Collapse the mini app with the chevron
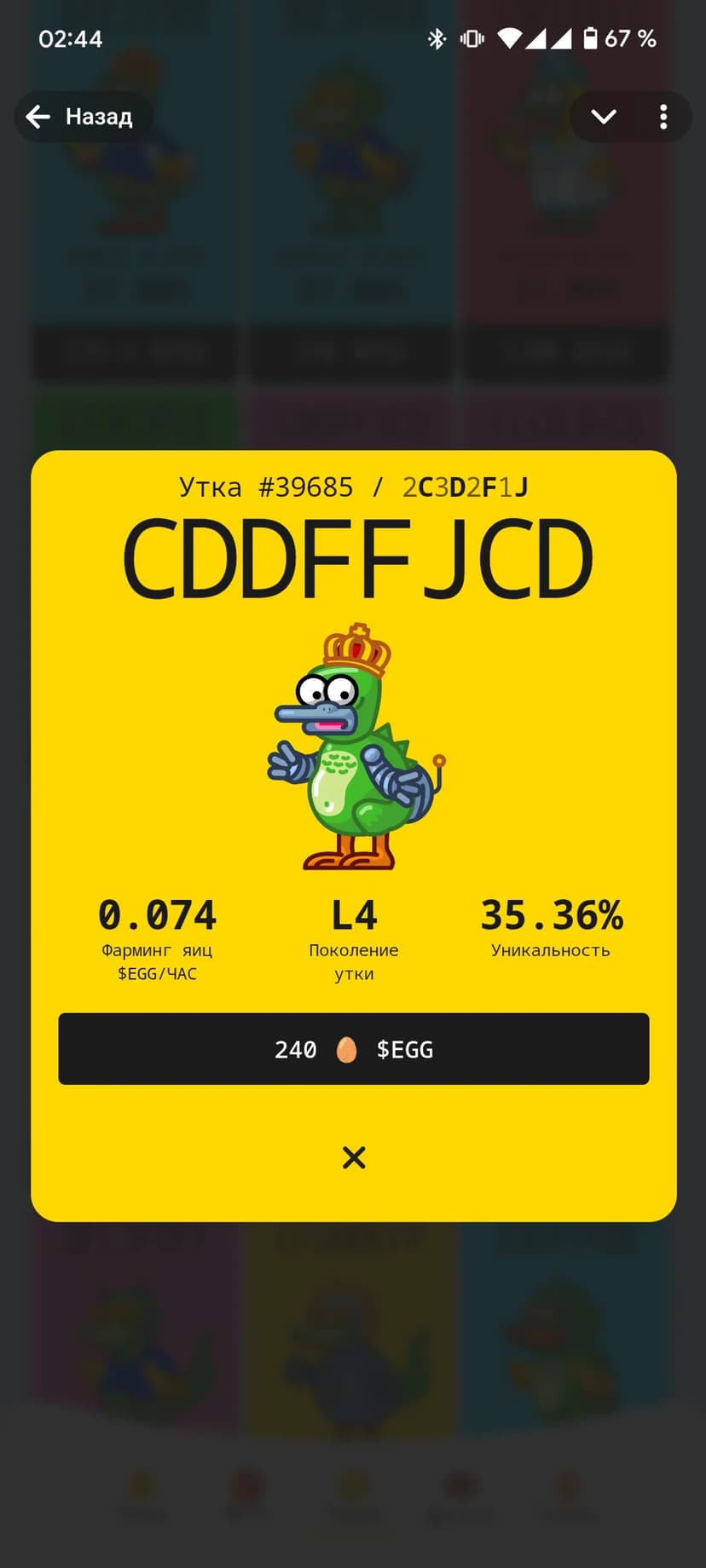The height and width of the screenshot is (1568, 706). (604, 117)
